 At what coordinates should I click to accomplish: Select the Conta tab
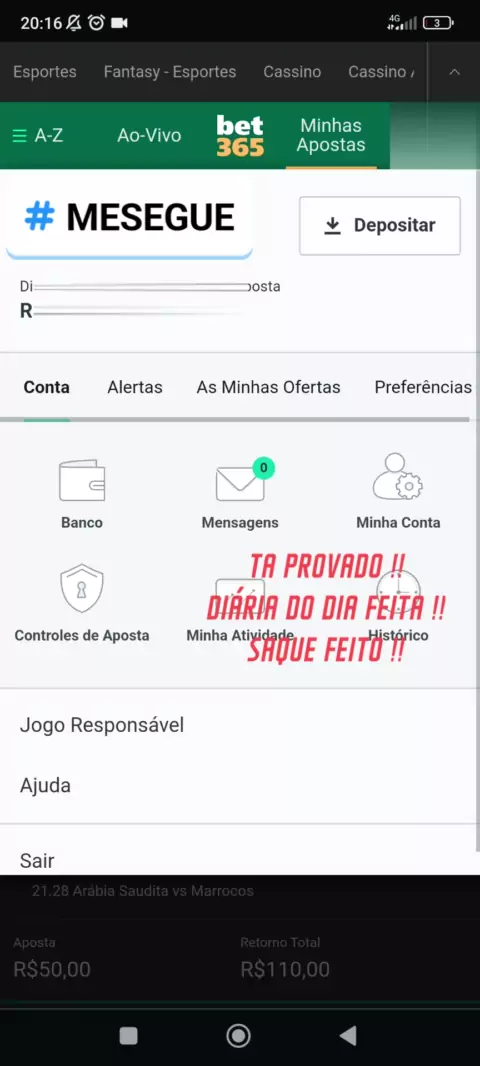pyautogui.click(x=46, y=388)
